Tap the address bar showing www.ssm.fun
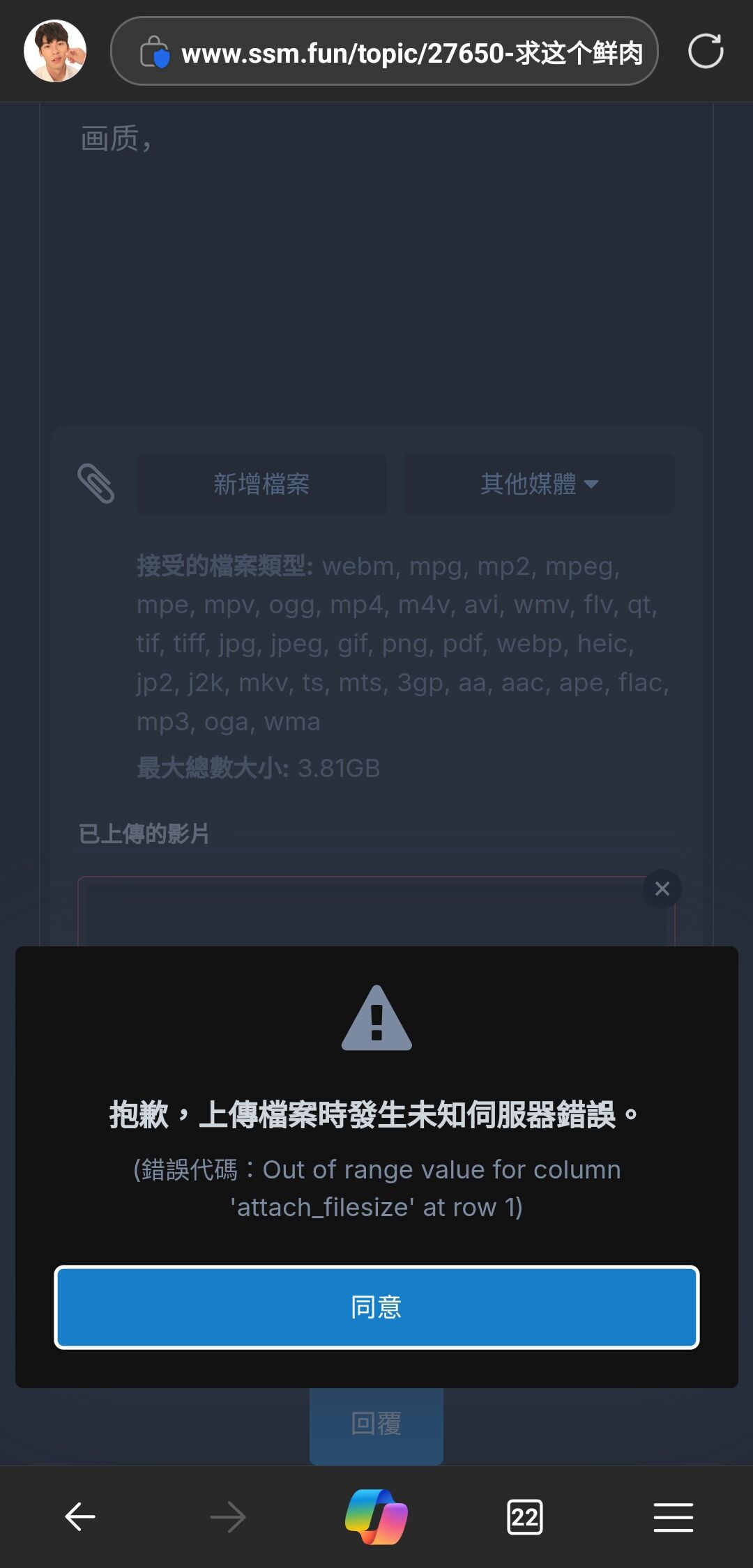Image resolution: width=753 pixels, height=1568 pixels. pos(384,51)
